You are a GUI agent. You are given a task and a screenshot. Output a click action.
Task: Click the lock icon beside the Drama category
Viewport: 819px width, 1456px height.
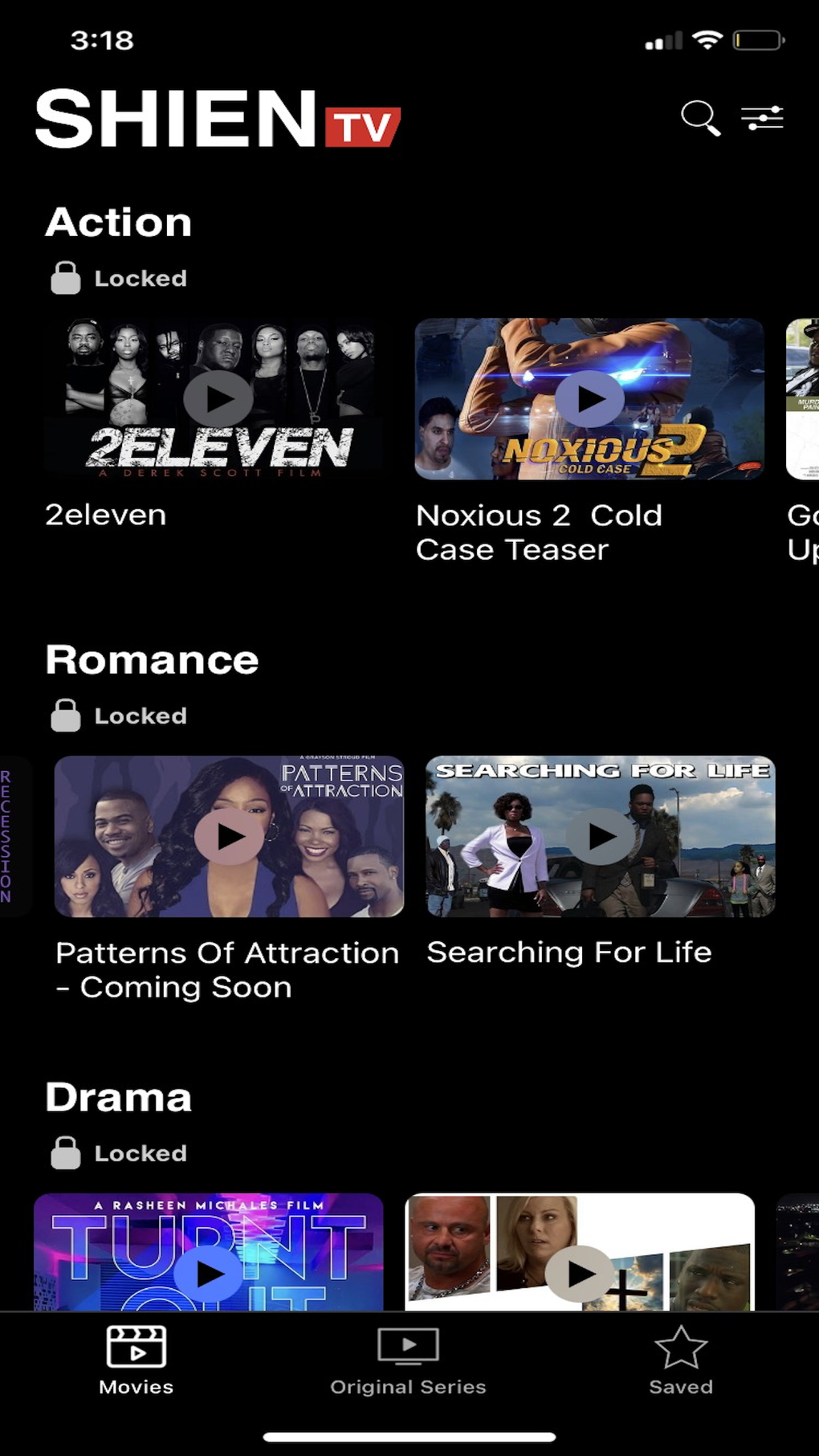pyautogui.click(x=67, y=1152)
